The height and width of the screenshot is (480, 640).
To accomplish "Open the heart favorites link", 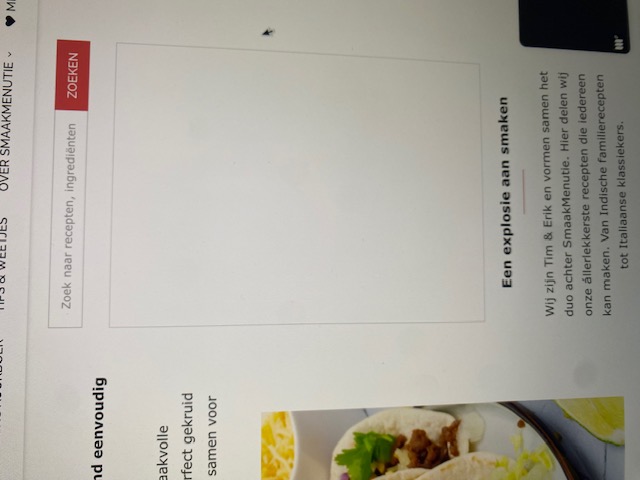I will pyautogui.click(x=8, y=17).
